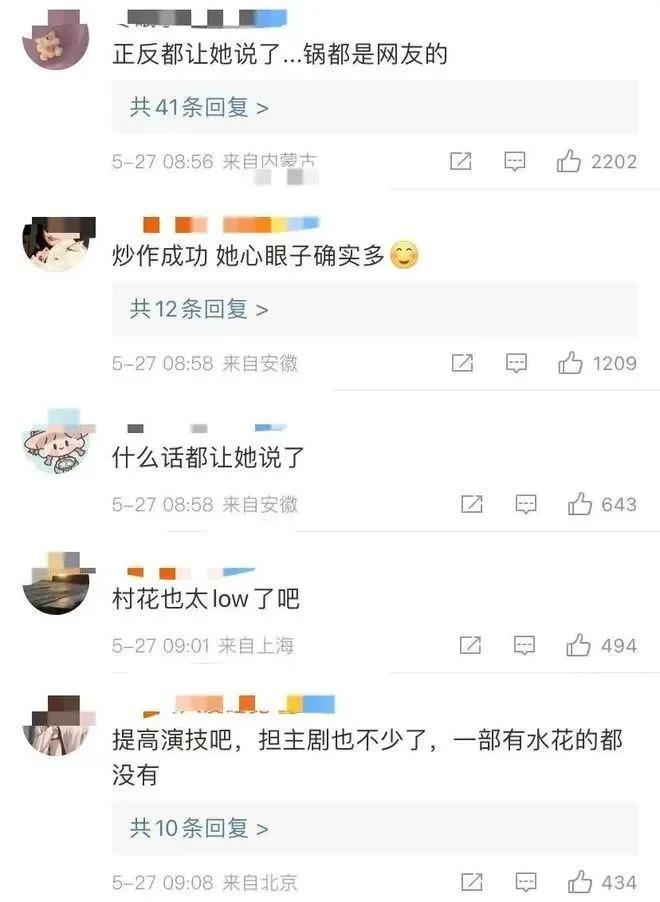Forward the comment 炒作成功
This screenshot has height=902, width=660.
tap(461, 363)
